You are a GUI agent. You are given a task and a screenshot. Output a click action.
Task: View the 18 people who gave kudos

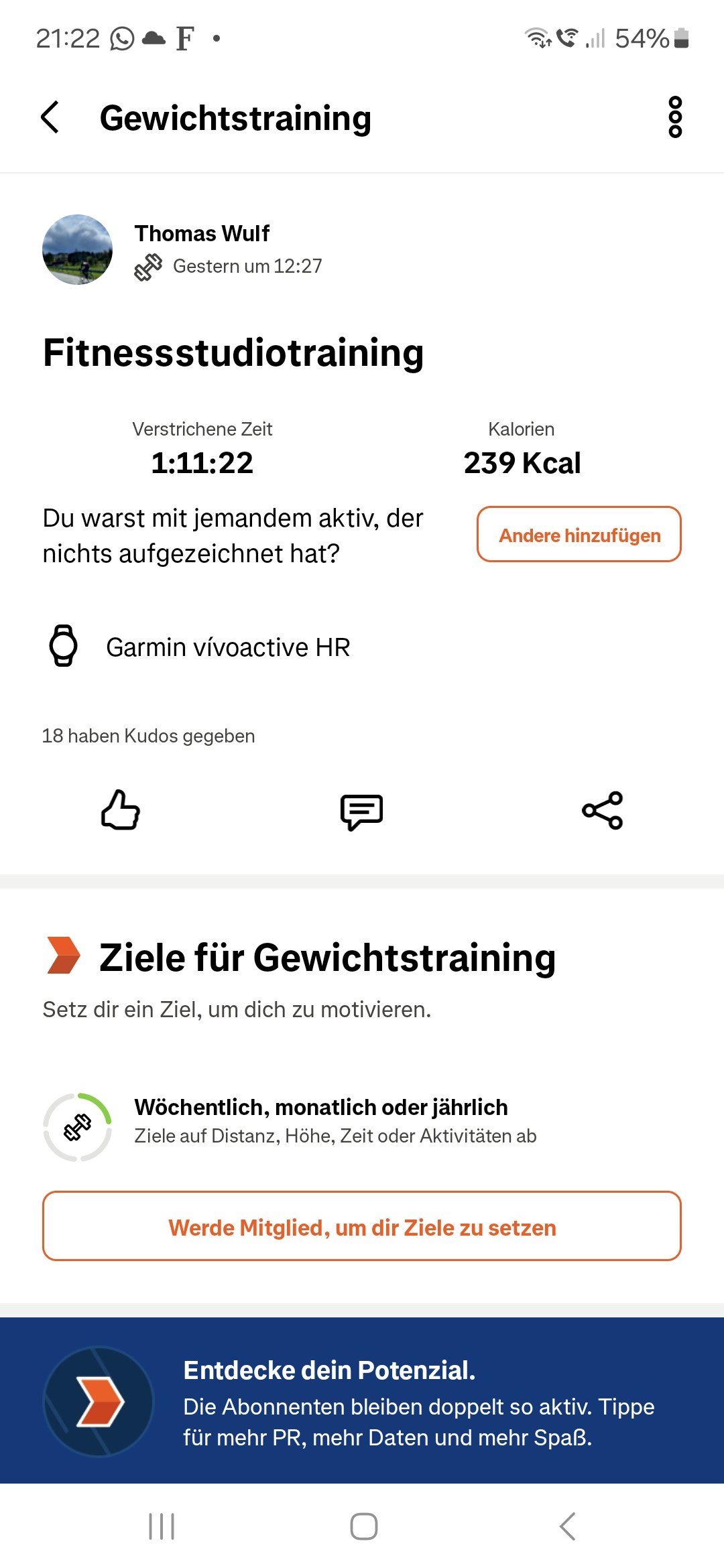[x=148, y=736]
